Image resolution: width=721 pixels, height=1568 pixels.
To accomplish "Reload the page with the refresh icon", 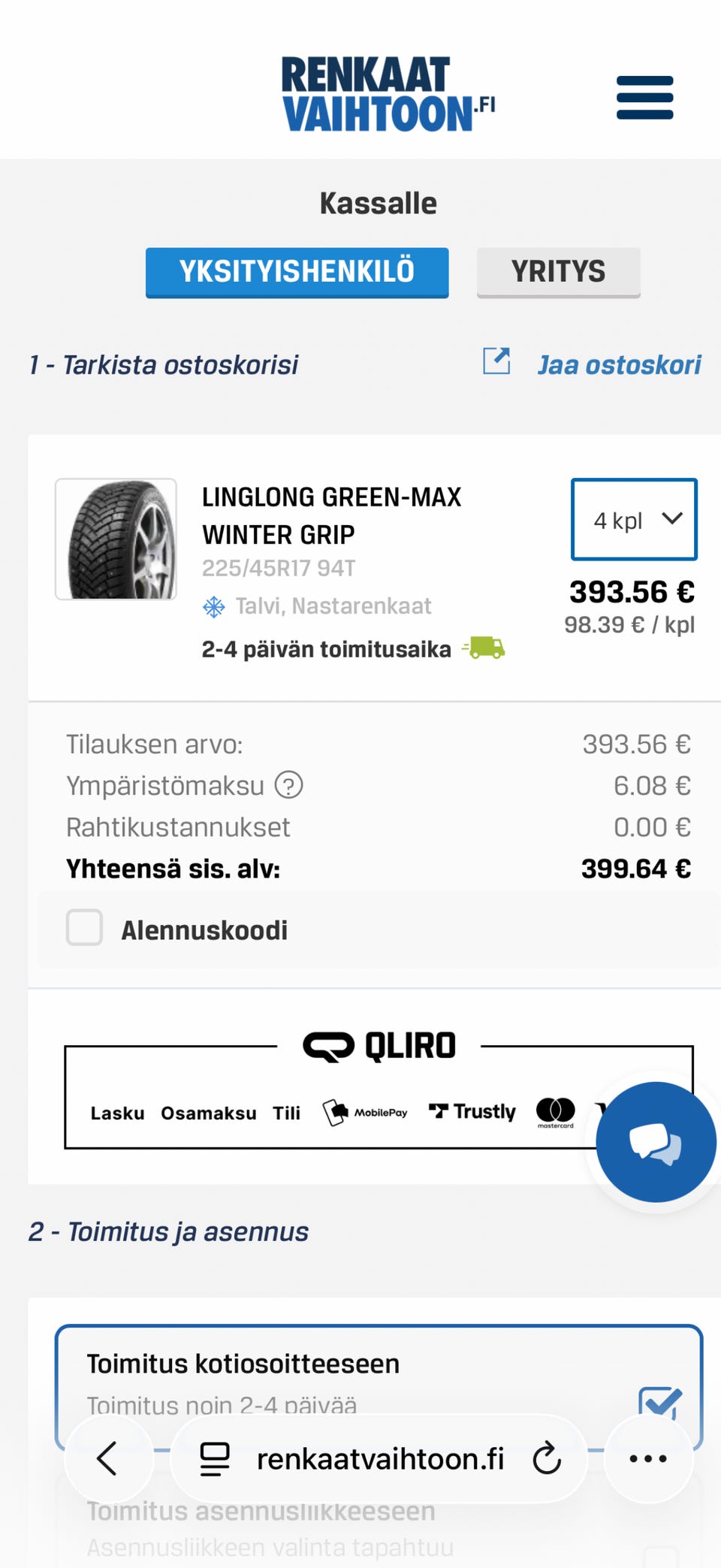I will (x=547, y=1458).
